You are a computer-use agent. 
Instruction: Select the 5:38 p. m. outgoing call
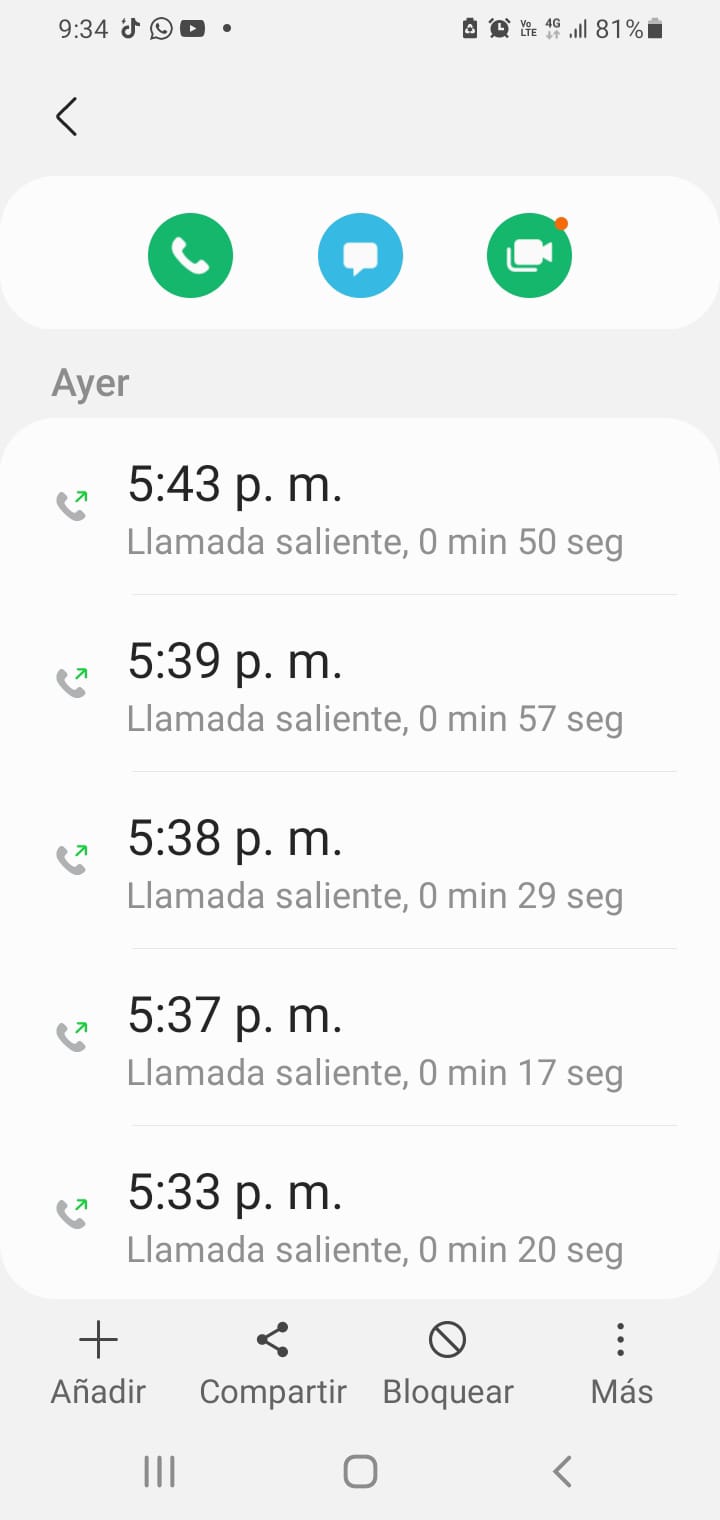click(x=375, y=864)
